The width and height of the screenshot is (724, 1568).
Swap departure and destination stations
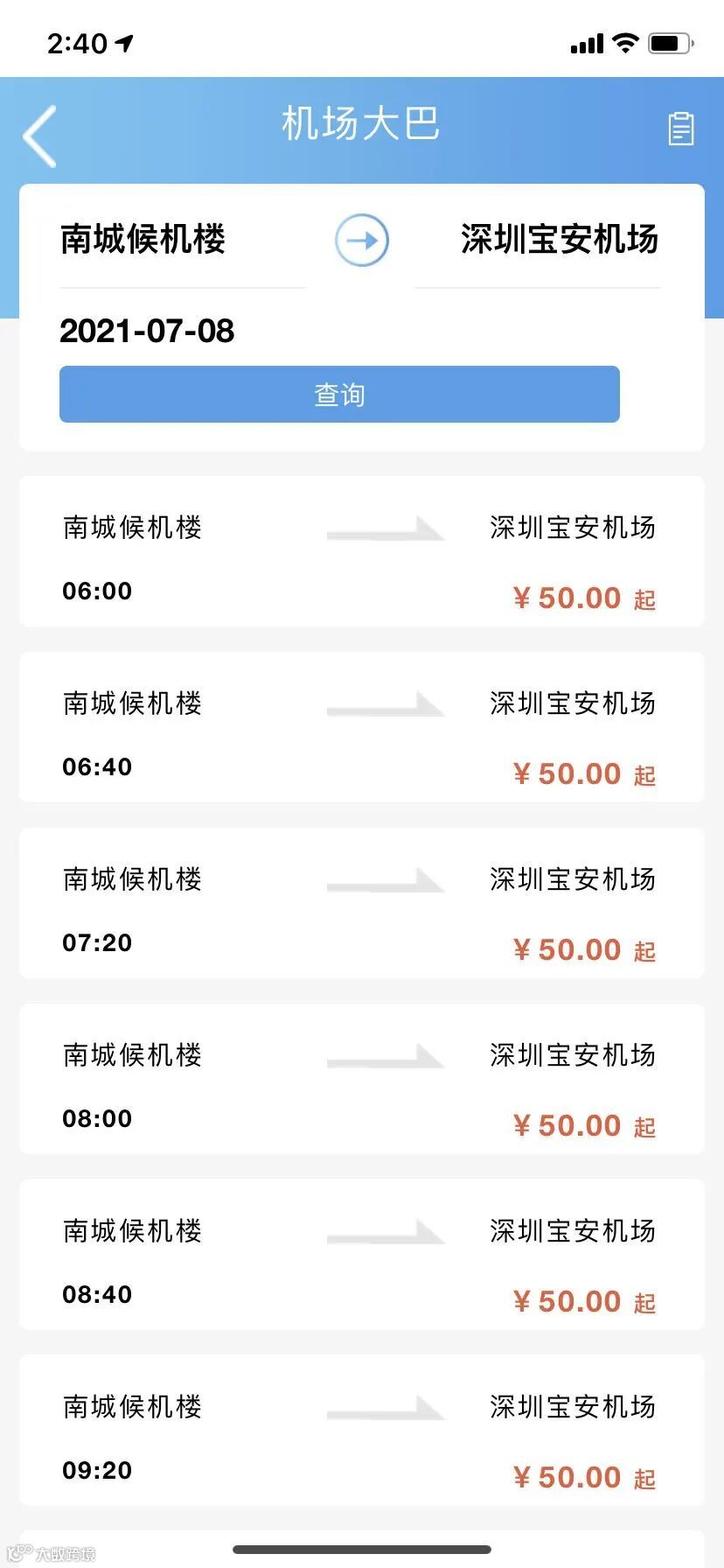(362, 240)
